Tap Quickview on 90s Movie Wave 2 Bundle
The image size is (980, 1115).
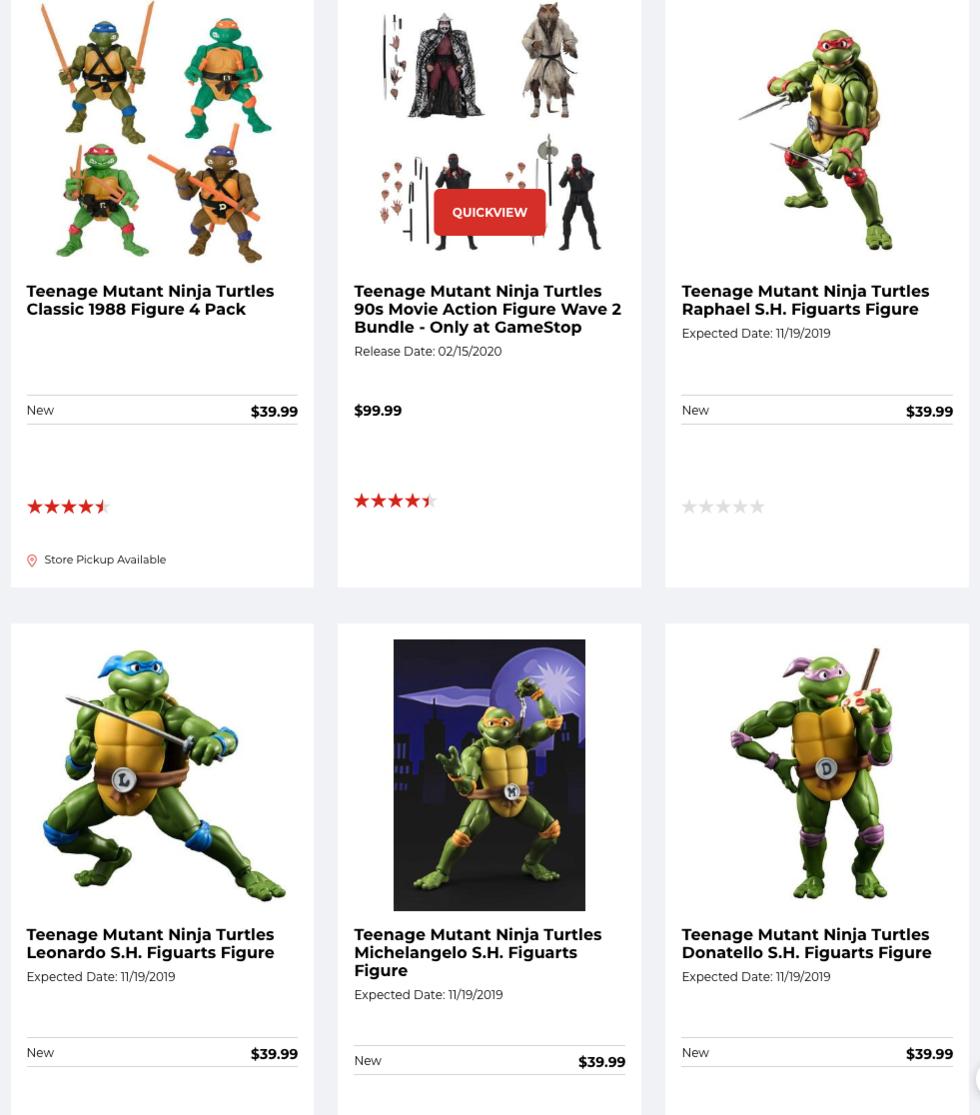(x=489, y=212)
